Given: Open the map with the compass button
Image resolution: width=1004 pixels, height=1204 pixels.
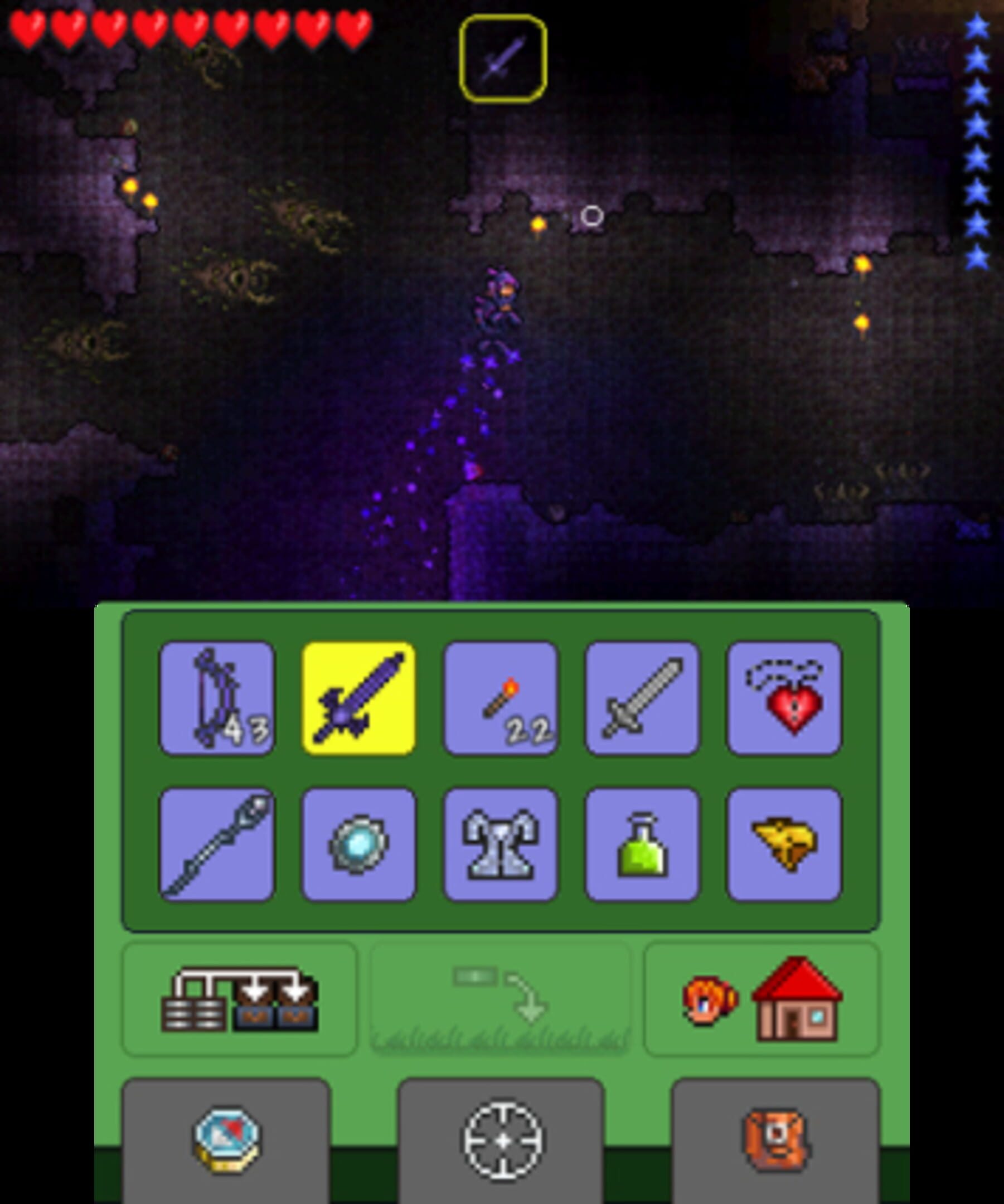Looking at the screenshot, I should (226, 1139).
